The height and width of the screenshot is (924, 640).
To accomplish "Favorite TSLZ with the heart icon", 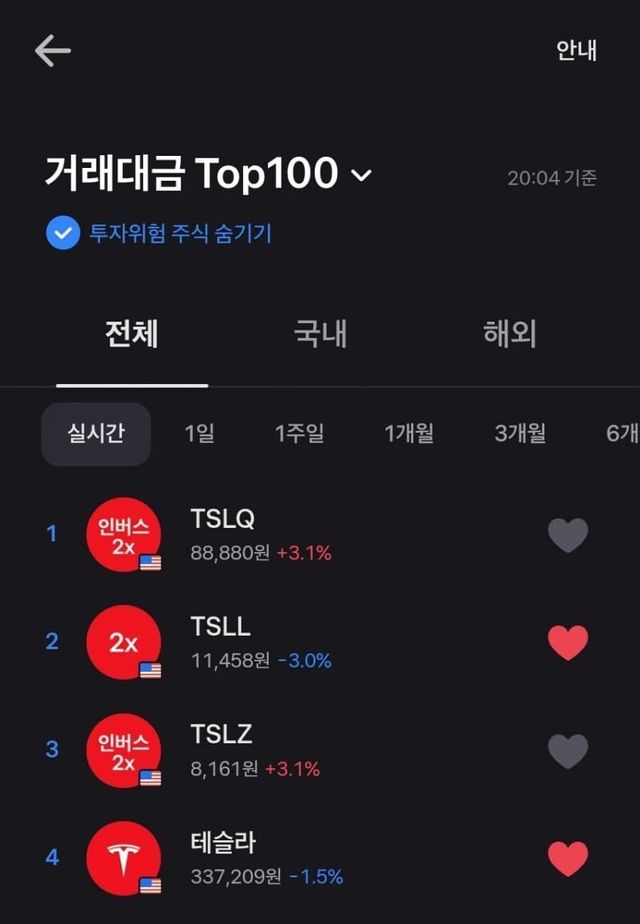I will (x=568, y=751).
